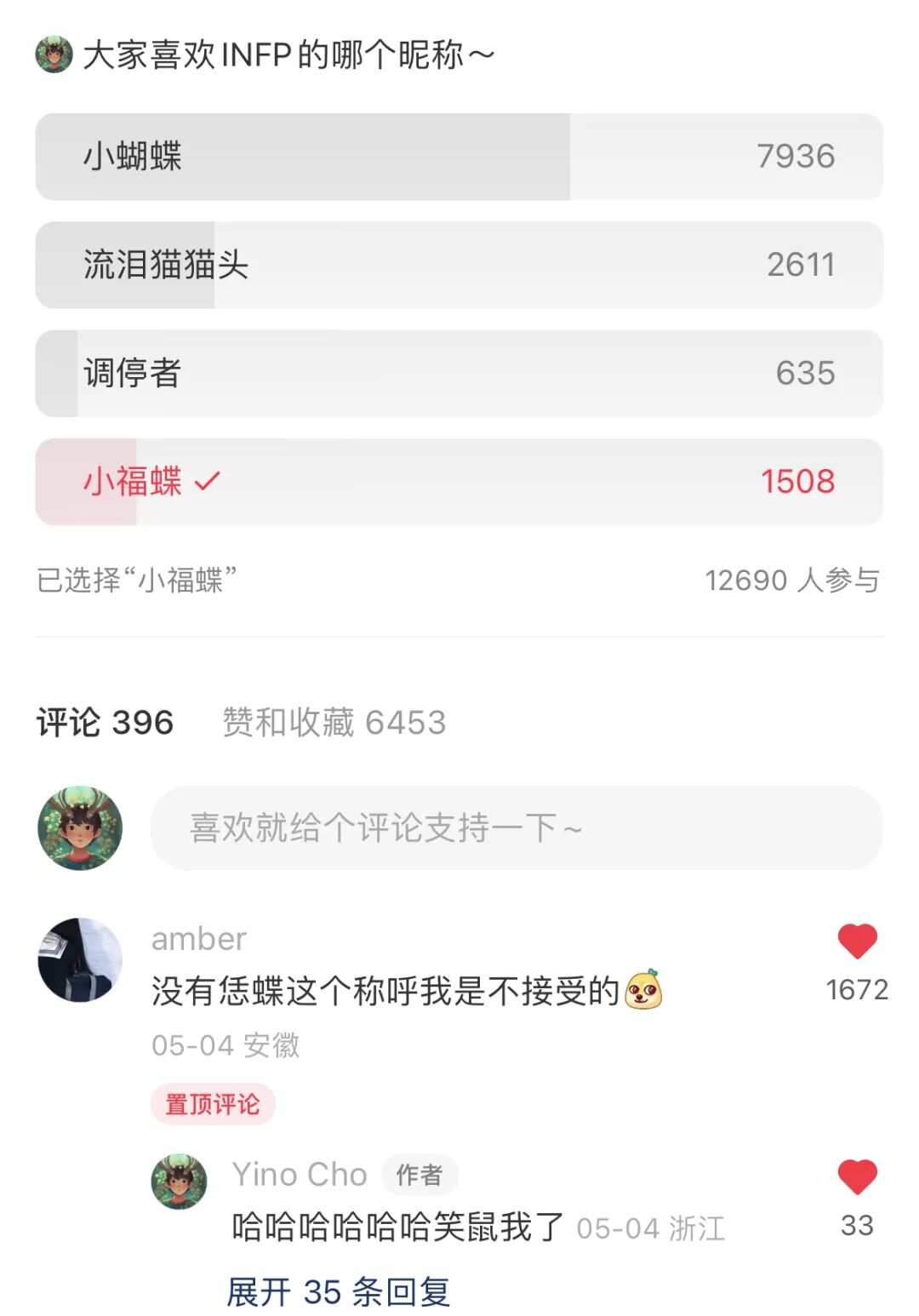Image resolution: width=919 pixels, height=1316 pixels.
Task: Like Yino Cho's reply
Action: click(x=857, y=1177)
